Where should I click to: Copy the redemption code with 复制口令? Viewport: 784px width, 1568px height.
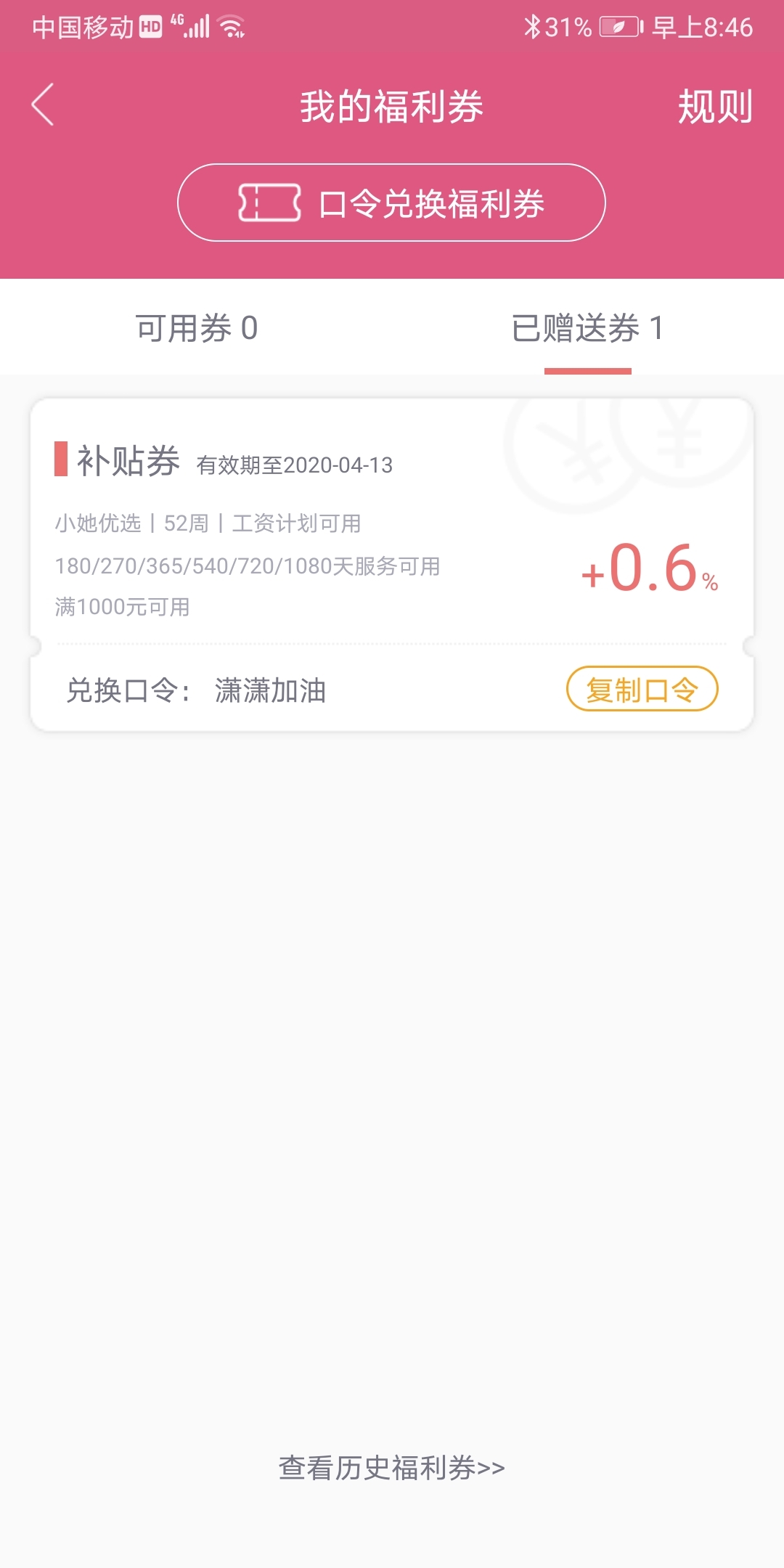pyautogui.click(x=642, y=689)
